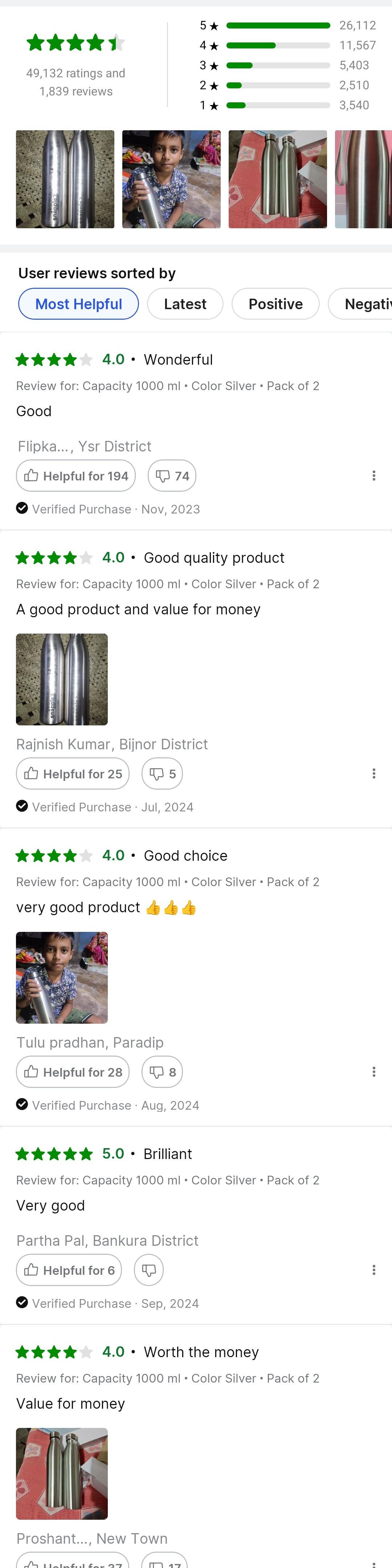Filter reviews by Positive
This screenshot has height=1568, width=392.
coord(275,304)
